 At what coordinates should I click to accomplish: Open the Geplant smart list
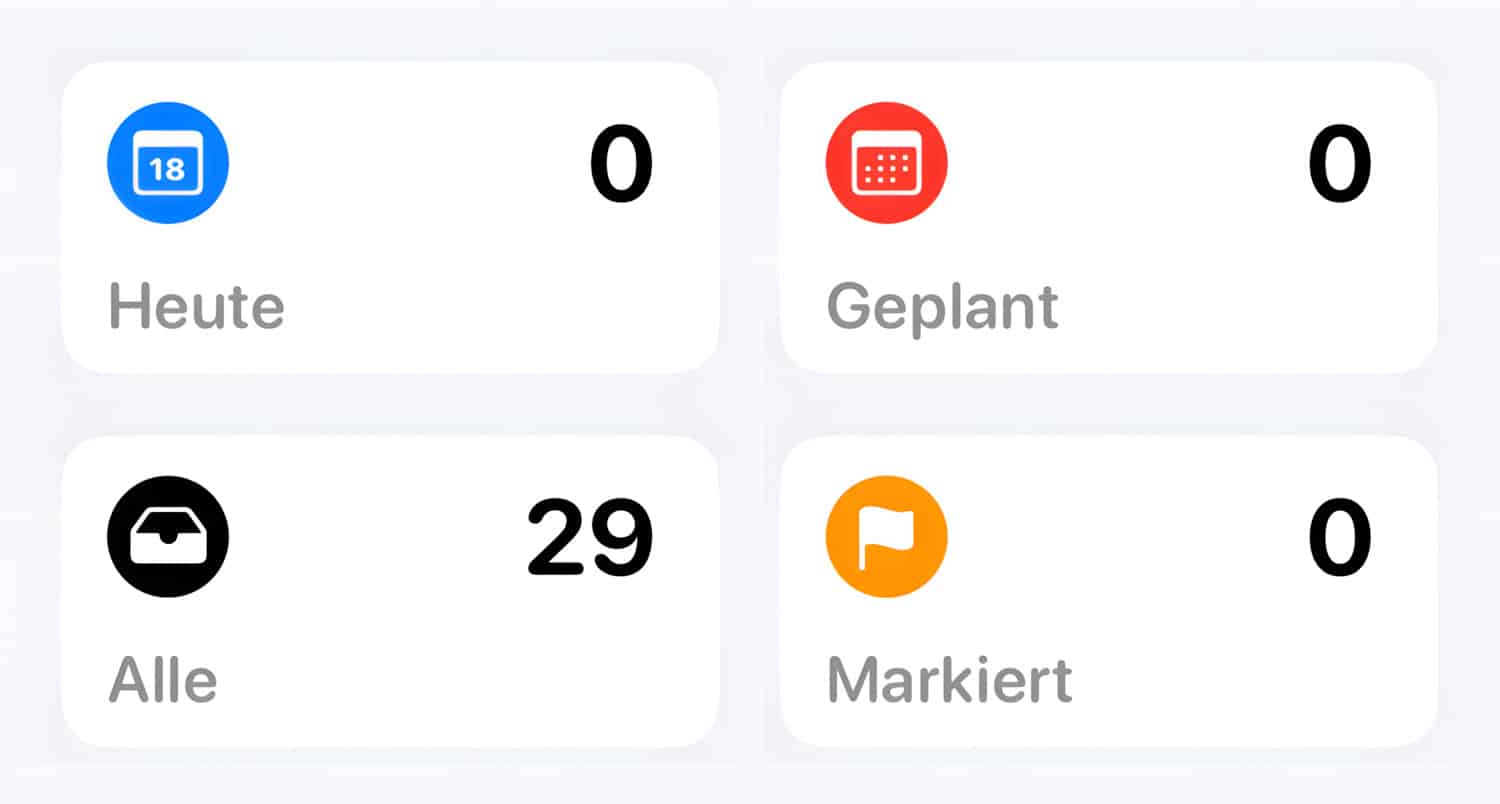pos(1108,217)
